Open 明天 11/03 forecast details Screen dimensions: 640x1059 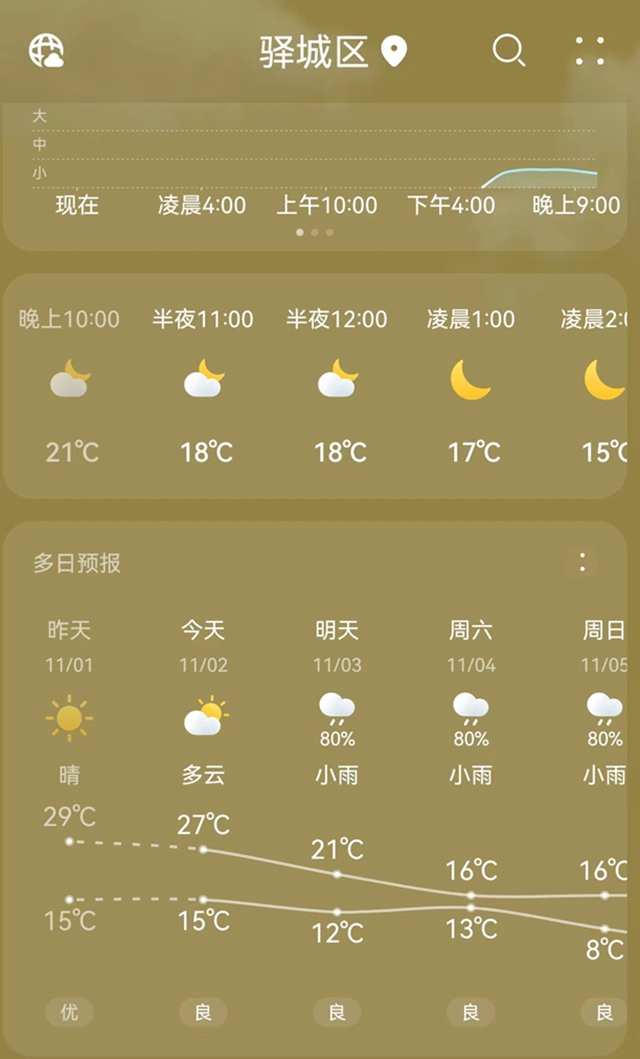[337, 700]
